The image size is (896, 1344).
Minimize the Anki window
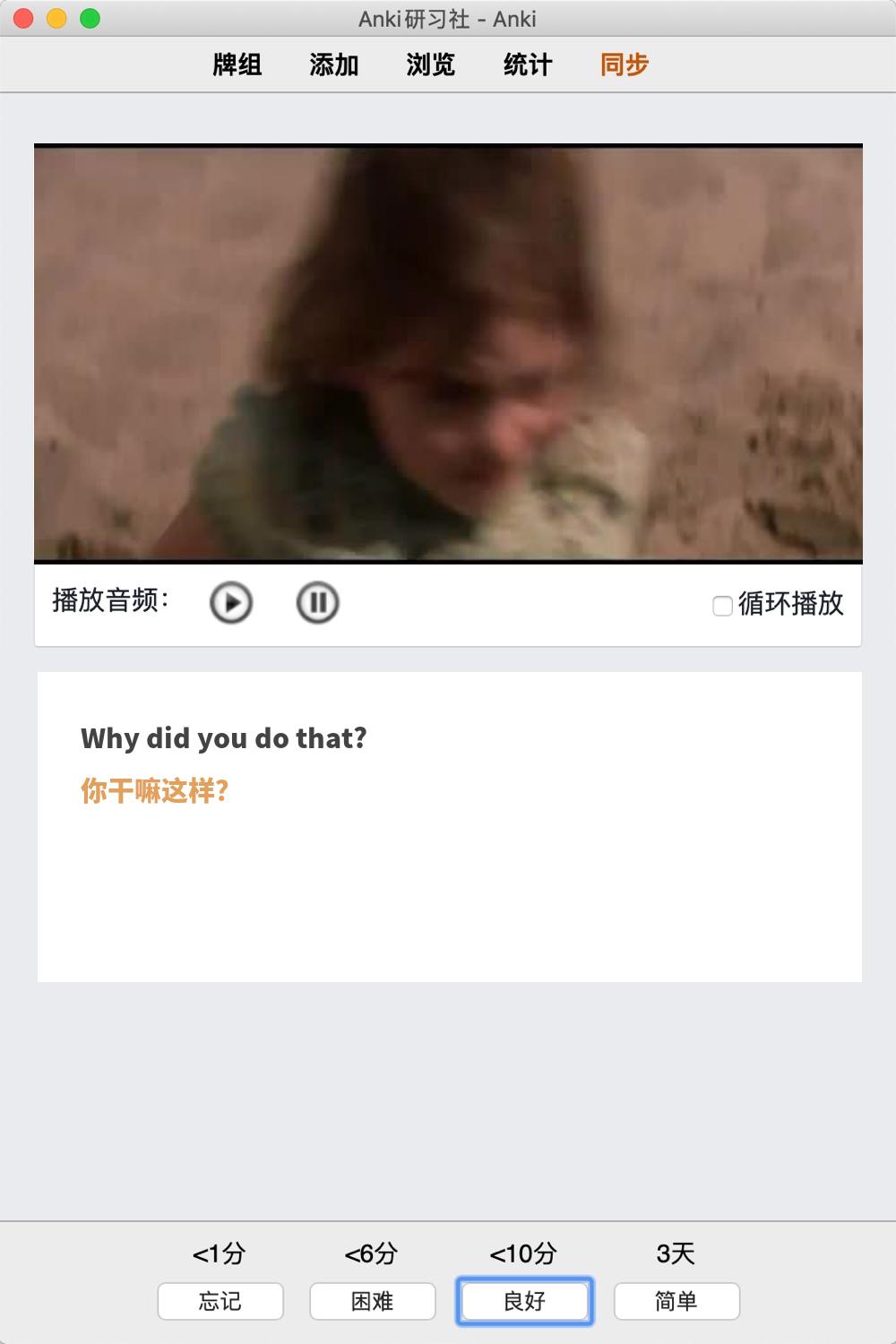pyautogui.click(x=56, y=18)
